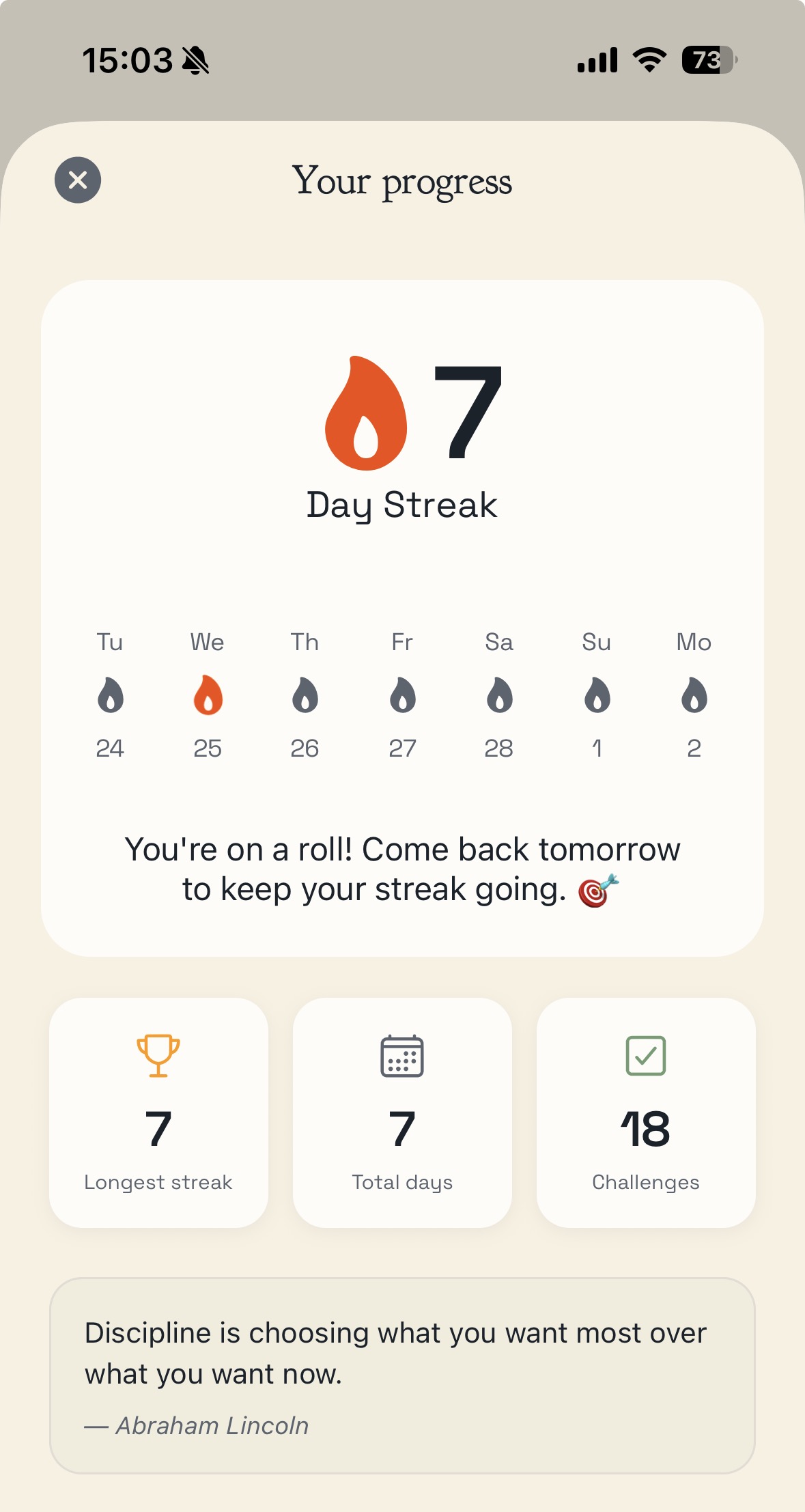Open the Challenges stat card
The height and width of the screenshot is (1512, 805).
tap(645, 1113)
